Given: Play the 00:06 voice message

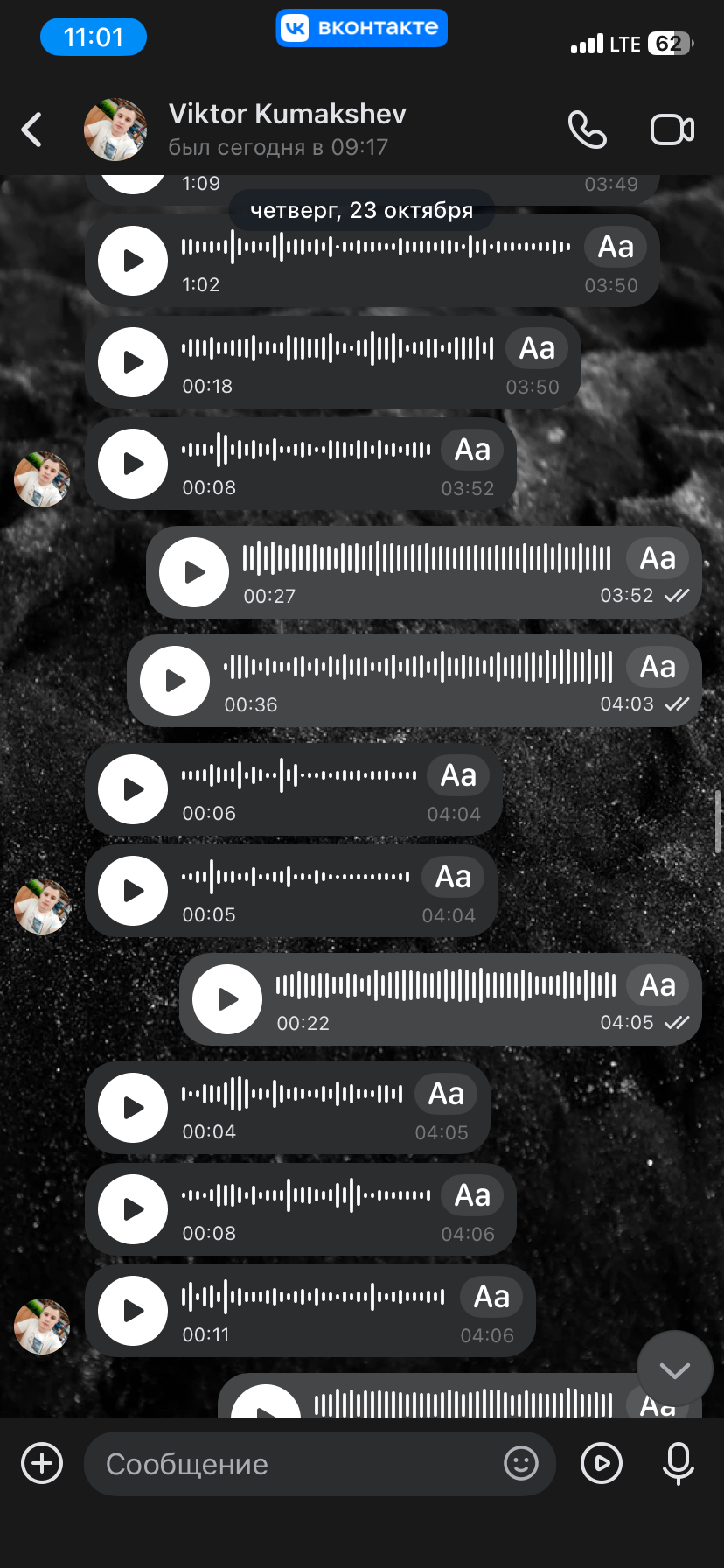Looking at the screenshot, I should click(133, 789).
